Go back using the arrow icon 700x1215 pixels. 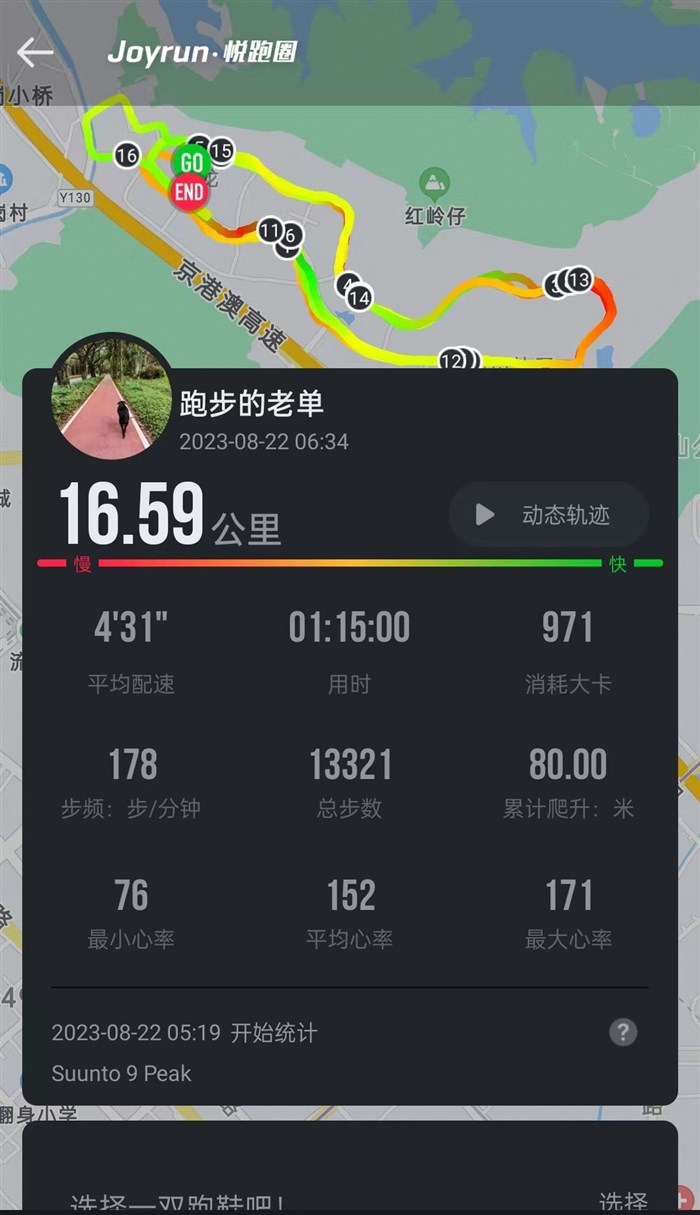(35, 53)
